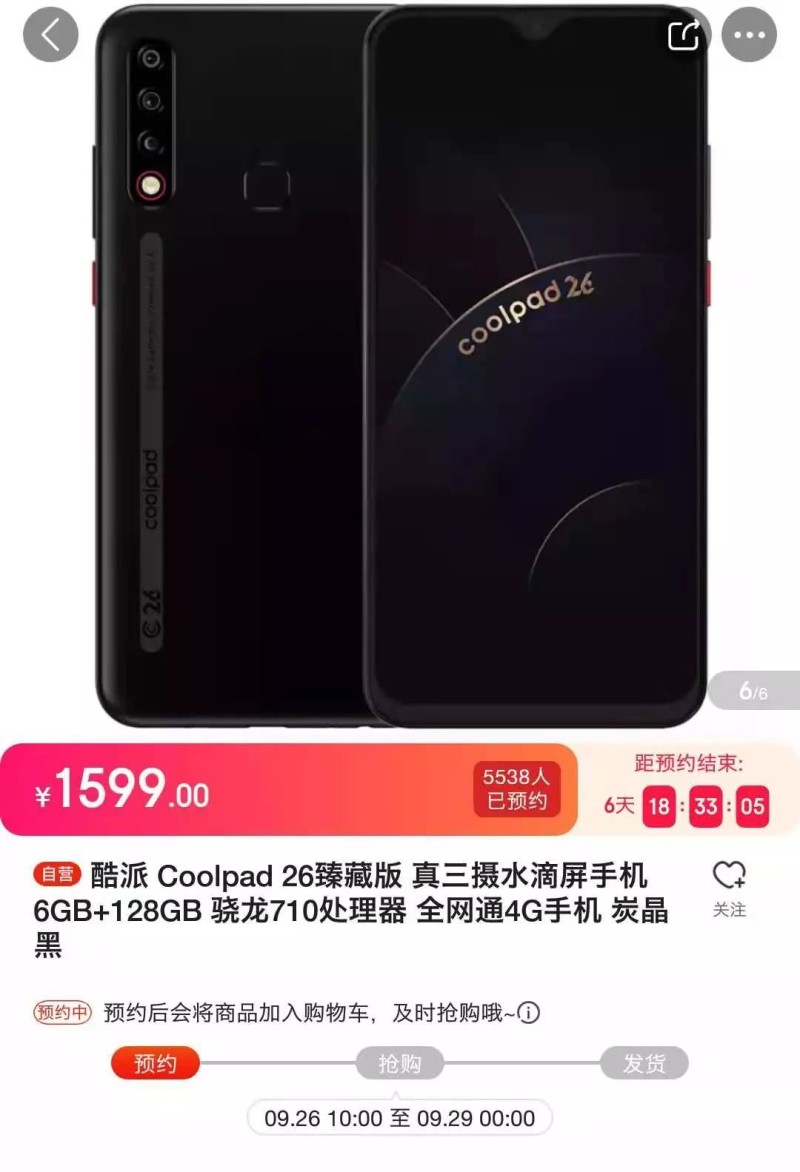Open the three-dot overflow menu
The width and height of the screenshot is (800, 1172).
749,35
